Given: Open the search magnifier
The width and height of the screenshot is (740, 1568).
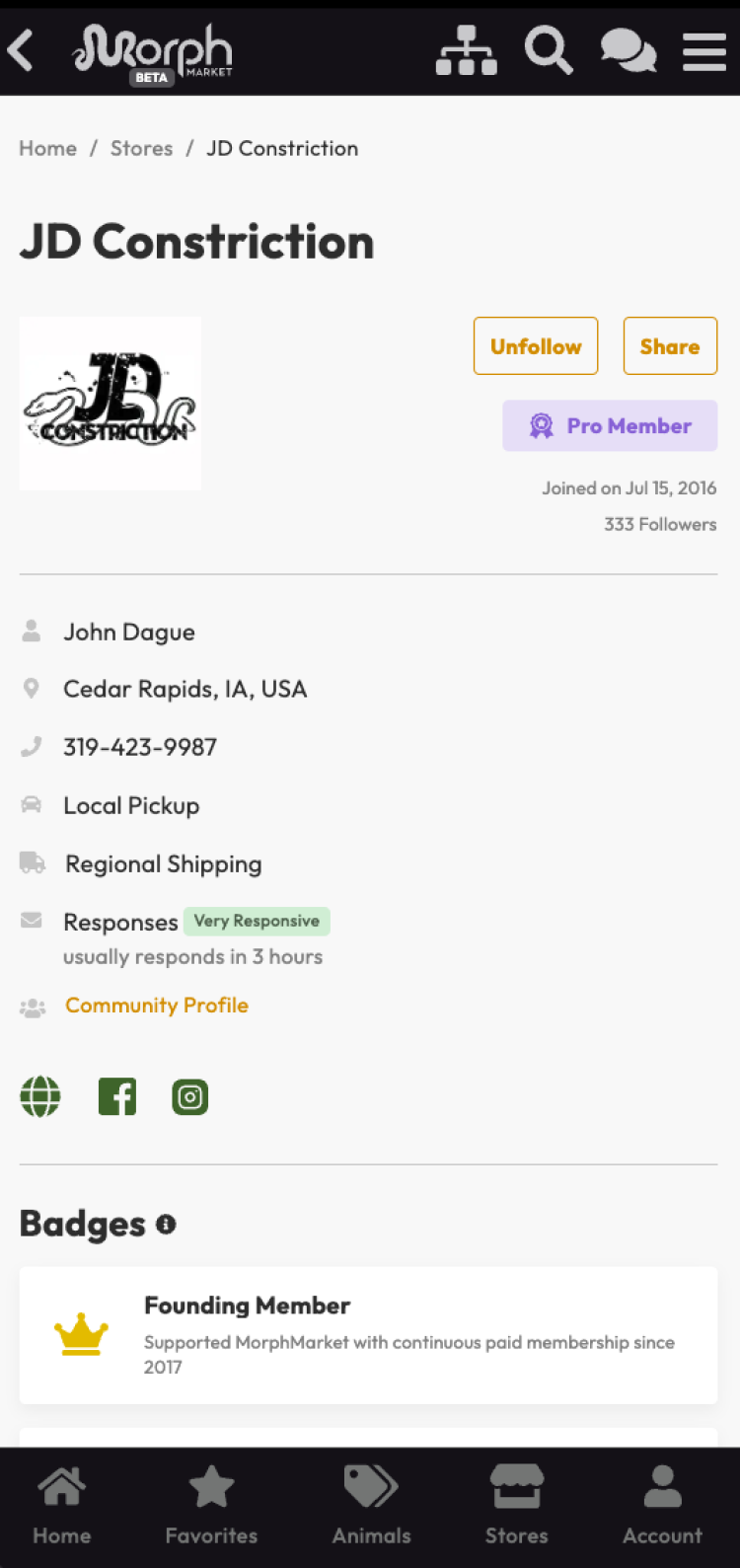Looking at the screenshot, I should [548, 50].
